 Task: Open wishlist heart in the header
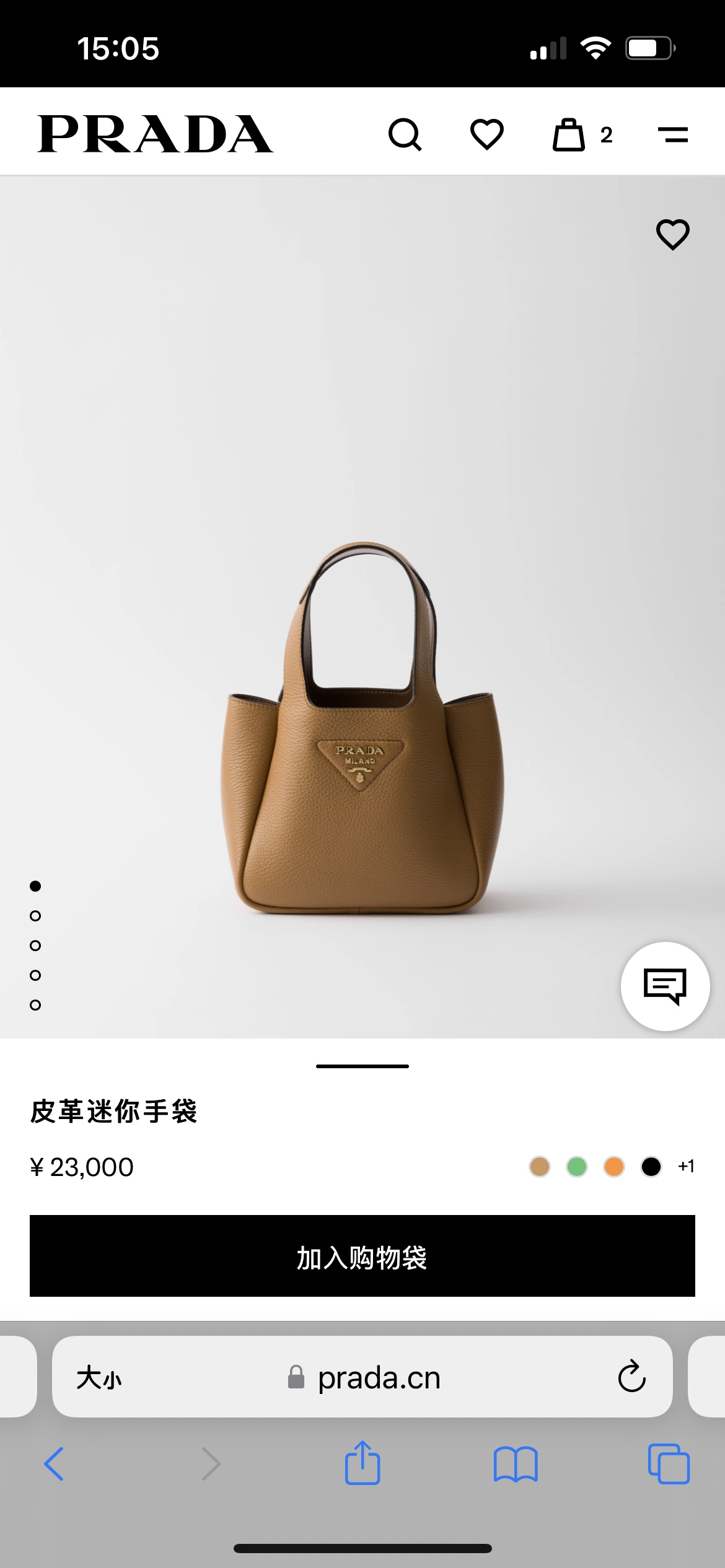point(487,134)
